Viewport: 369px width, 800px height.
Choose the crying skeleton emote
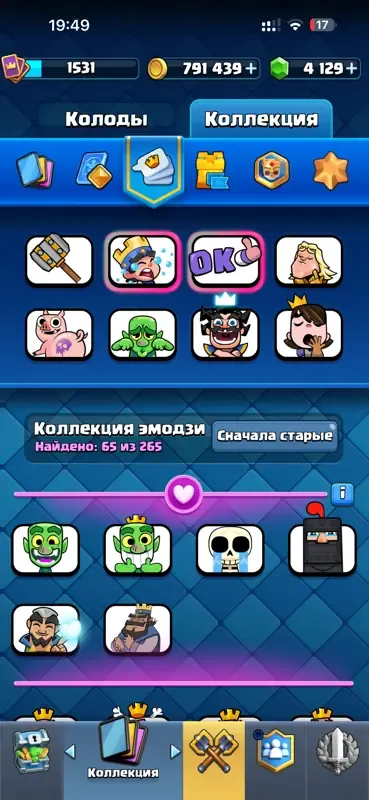click(x=230, y=549)
